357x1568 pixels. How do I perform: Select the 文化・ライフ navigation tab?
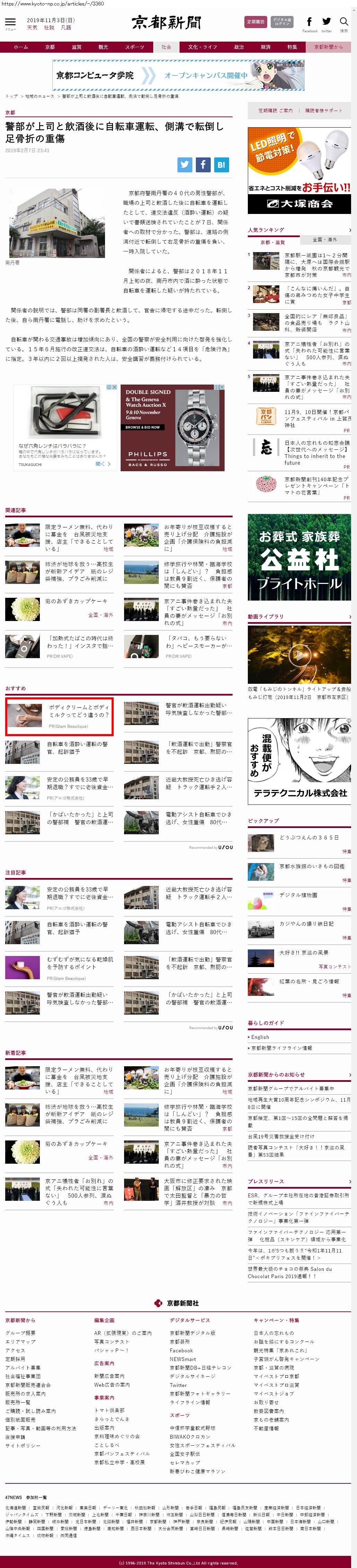click(x=202, y=47)
